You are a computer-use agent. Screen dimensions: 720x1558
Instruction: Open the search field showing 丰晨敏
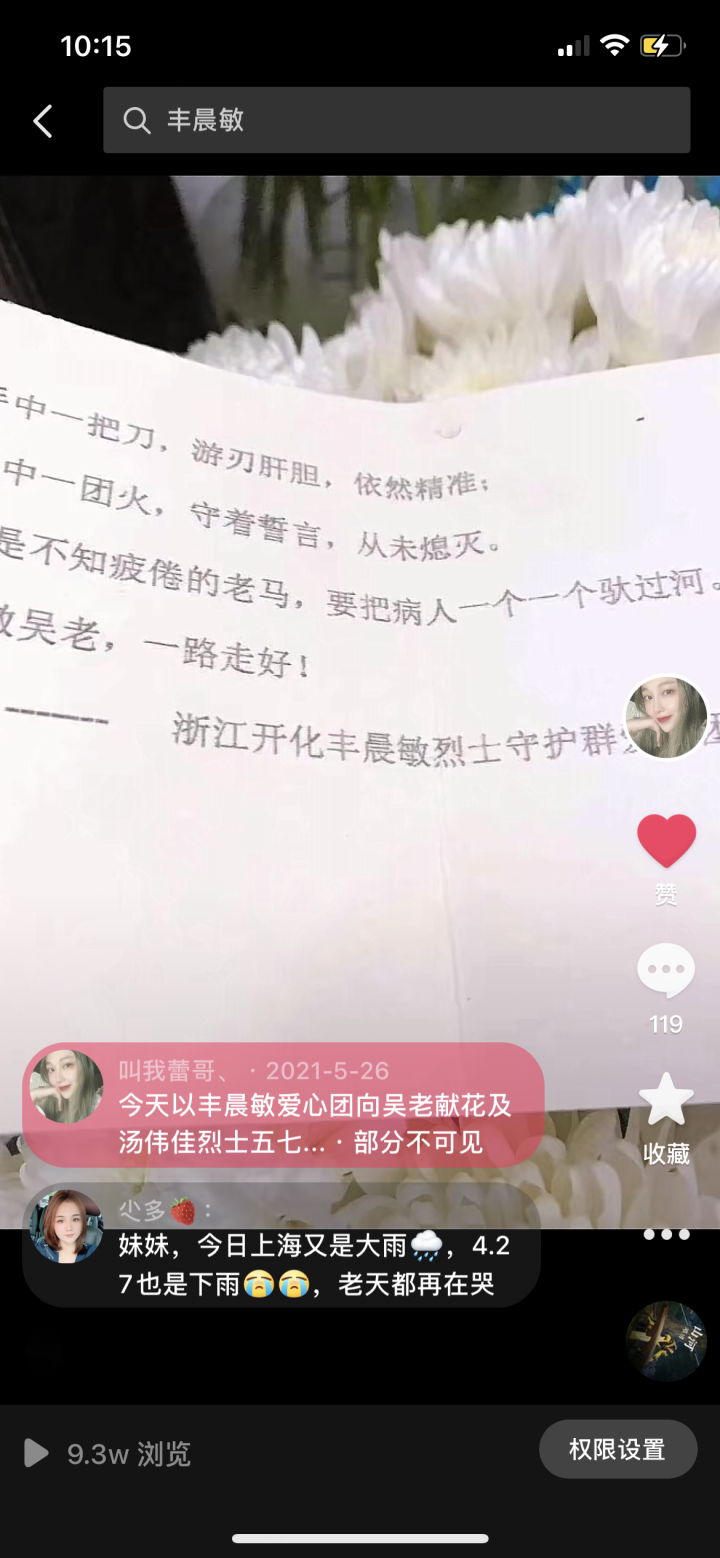pyautogui.click(x=396, y=121)
